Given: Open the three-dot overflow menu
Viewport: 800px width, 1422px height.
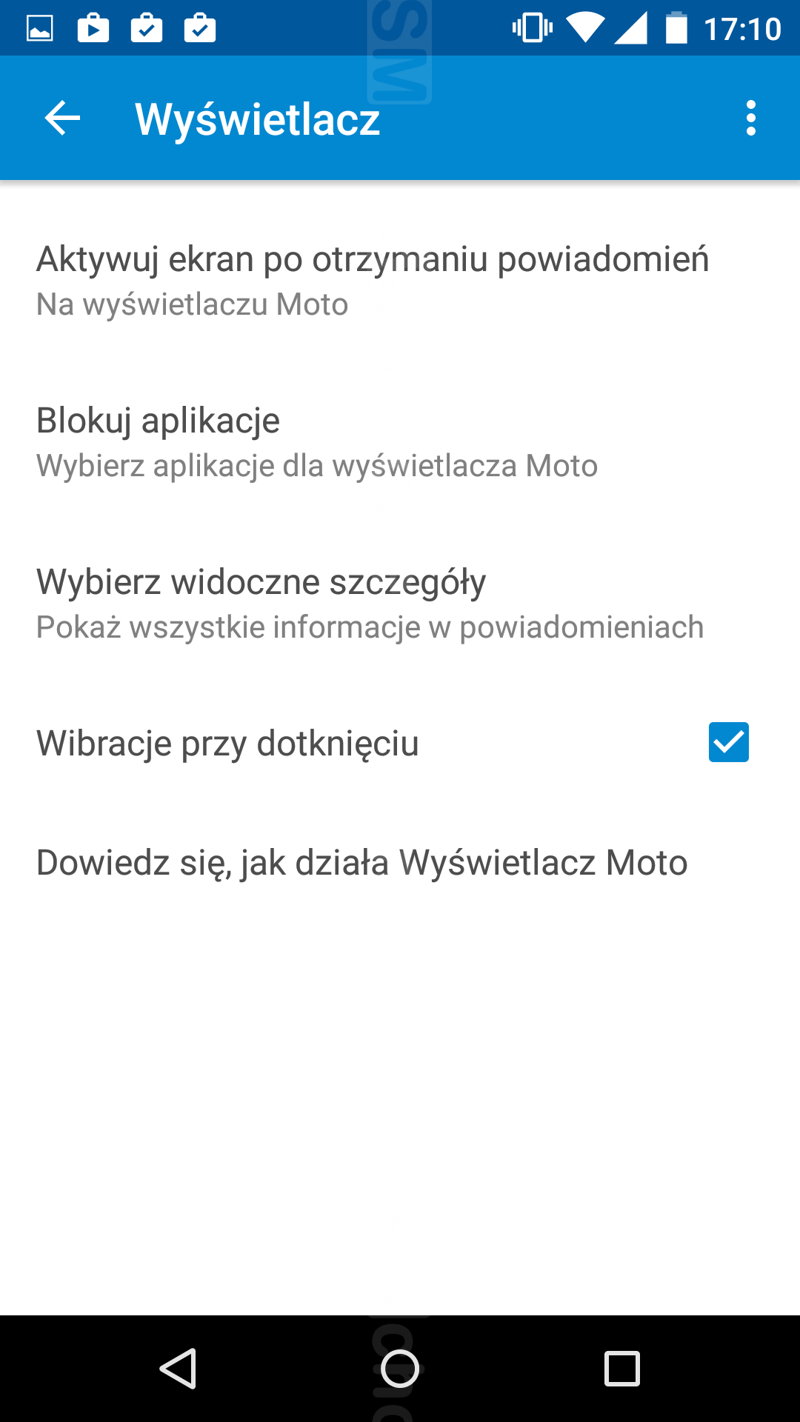Looking at the screenshot, I should [x=751, y=119].
